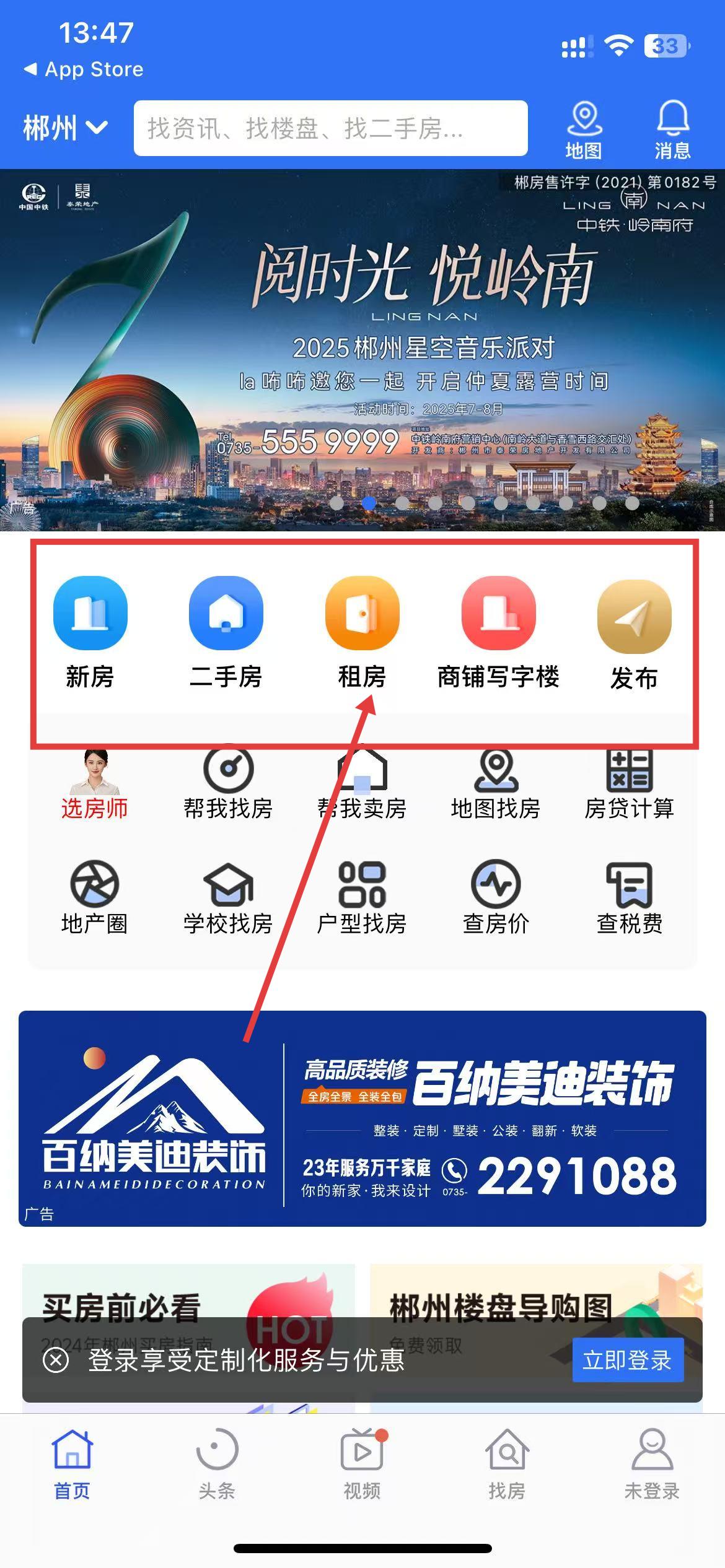Open the 房贷计算 mortgage calculator
This screenshot has width=725, height=1568.
tap(629, 783)
